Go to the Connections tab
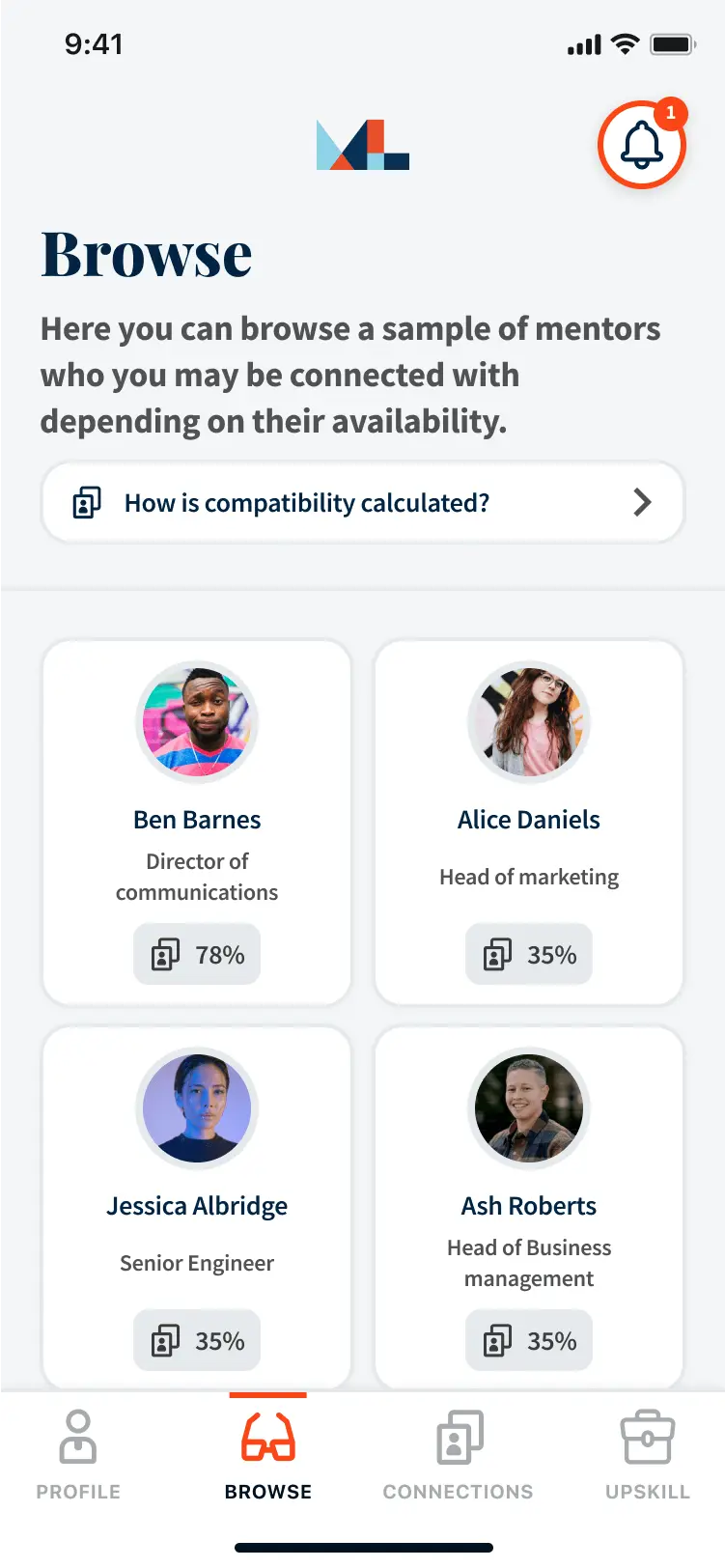Image resolution: width=725 pixels, height=1568 pixels. [x=458, y=1454]
